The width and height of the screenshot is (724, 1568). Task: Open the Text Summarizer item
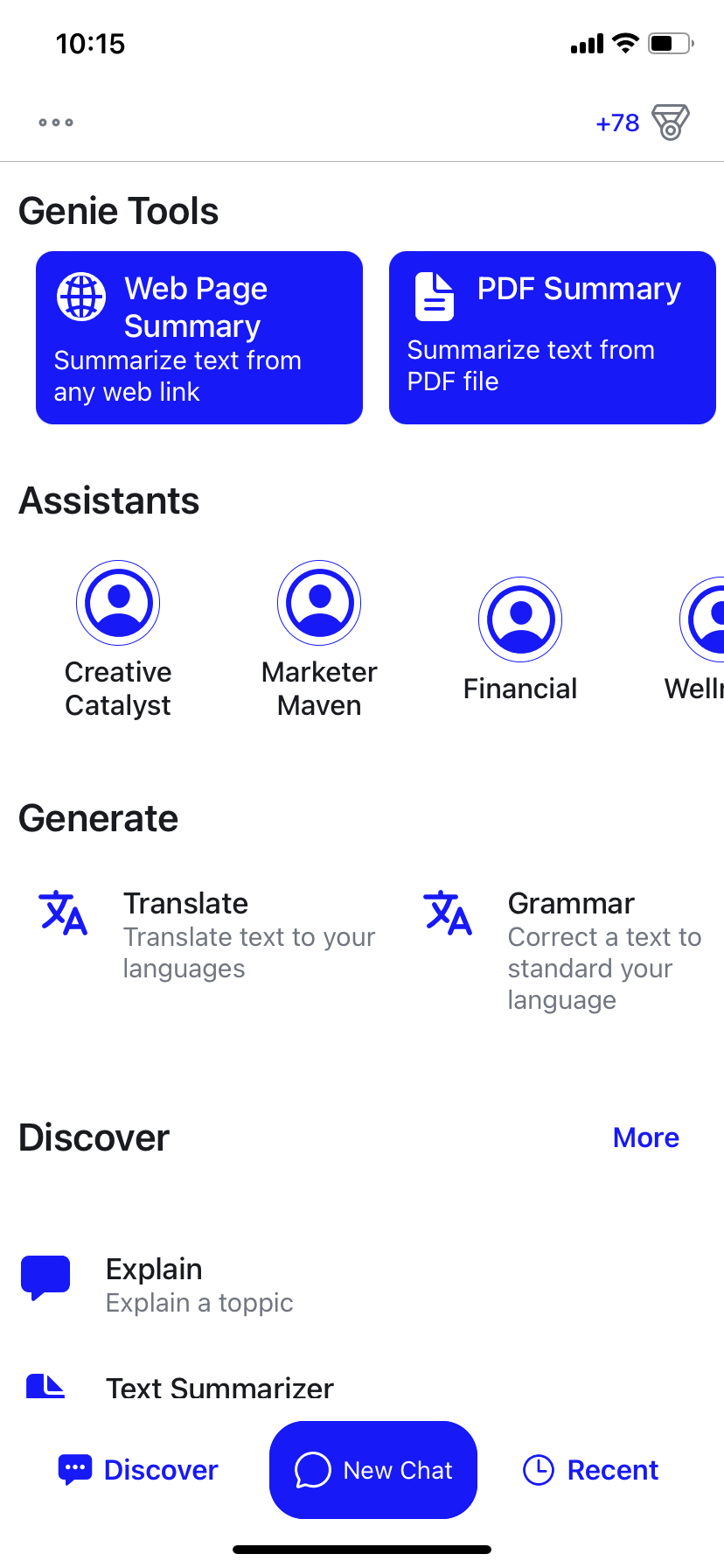[x=219, y=1386]
